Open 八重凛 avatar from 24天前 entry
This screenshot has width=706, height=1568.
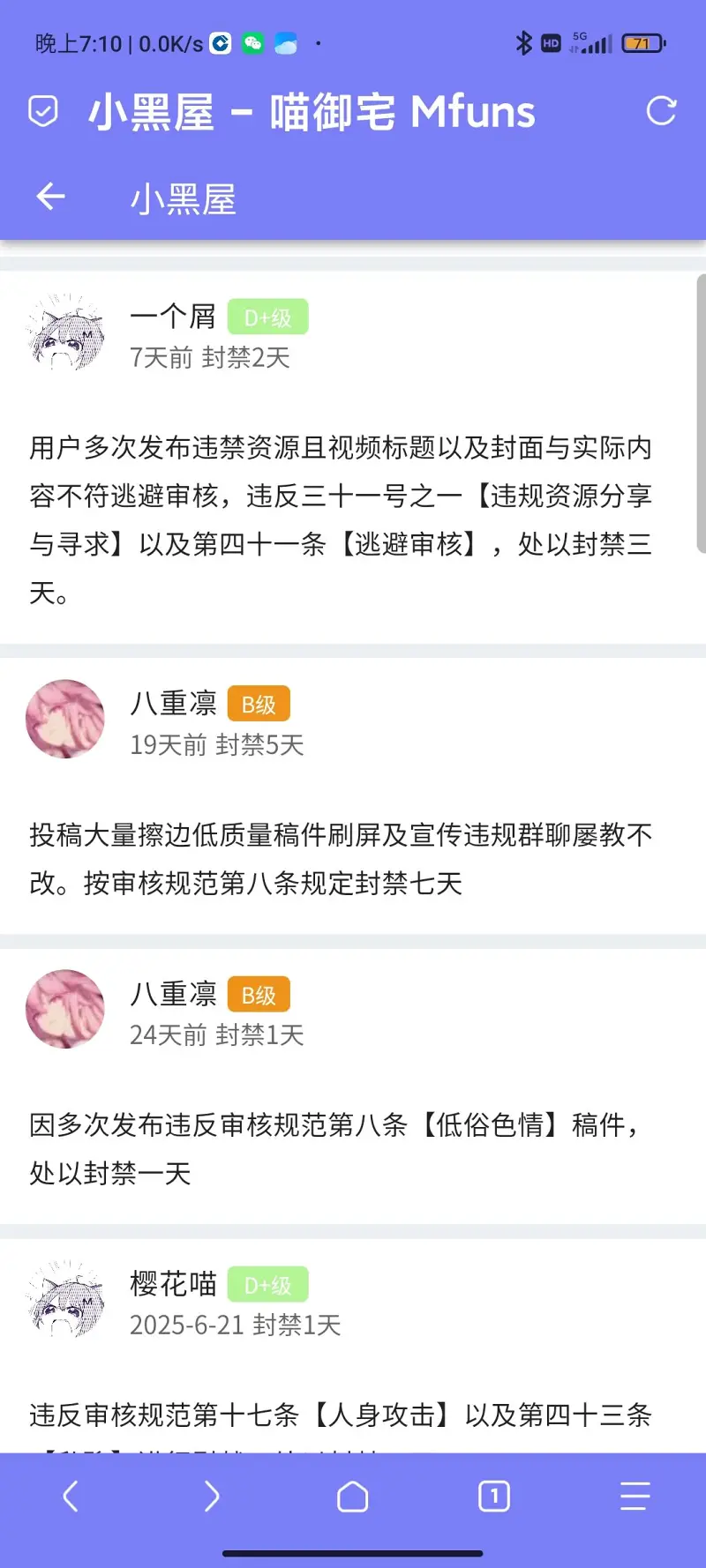click(65, 1009)
